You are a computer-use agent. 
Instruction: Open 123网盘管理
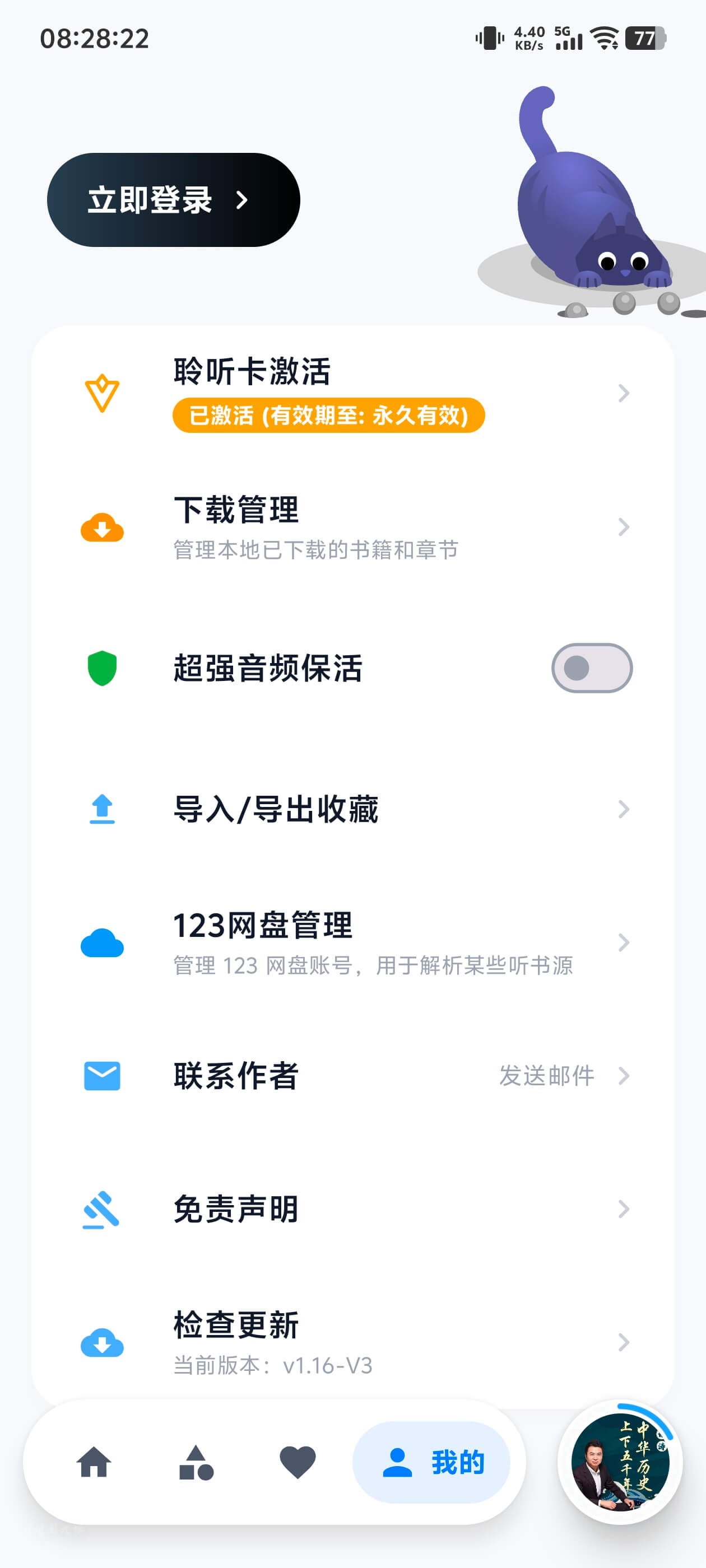pos(352,942)
